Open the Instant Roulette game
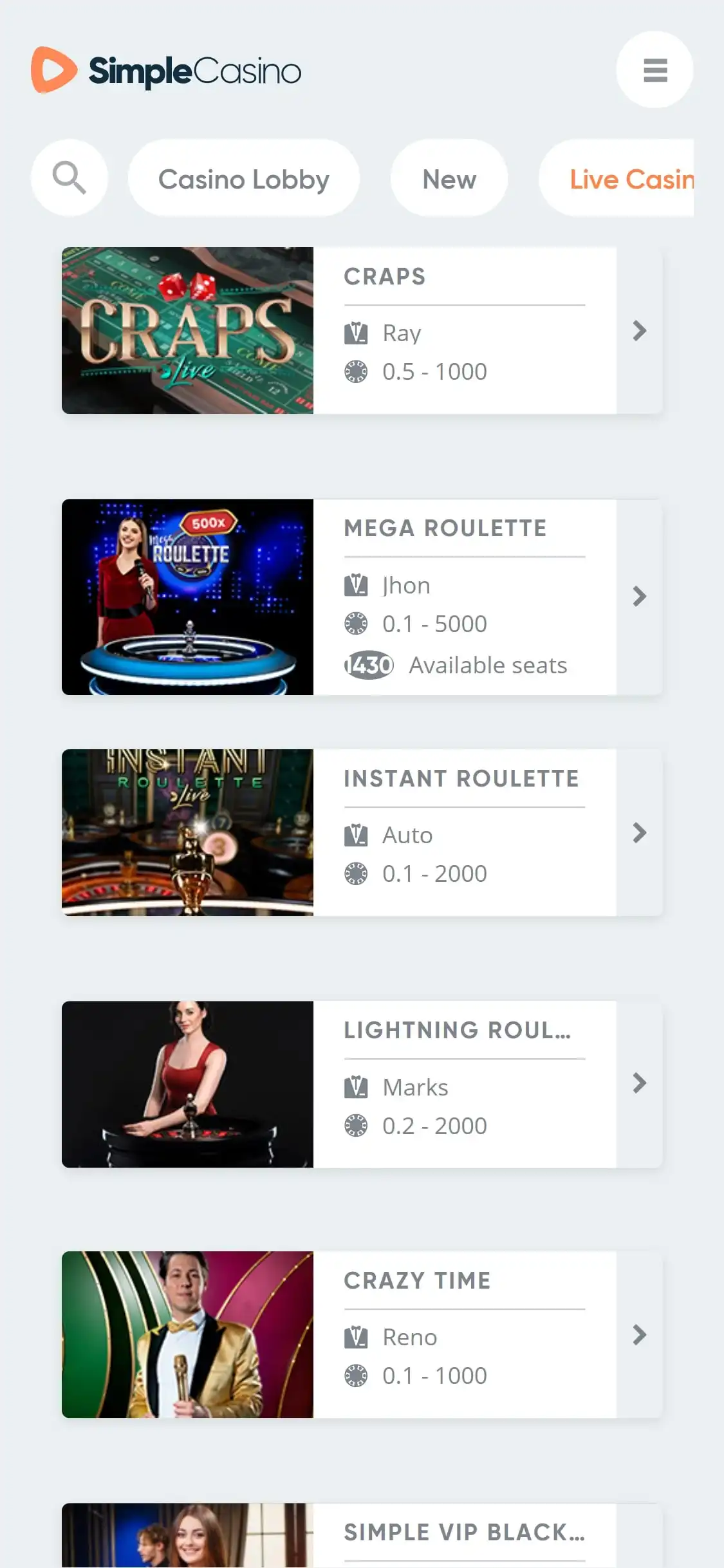This screenshot has height=1568, width=724. (x=361, y=832)
